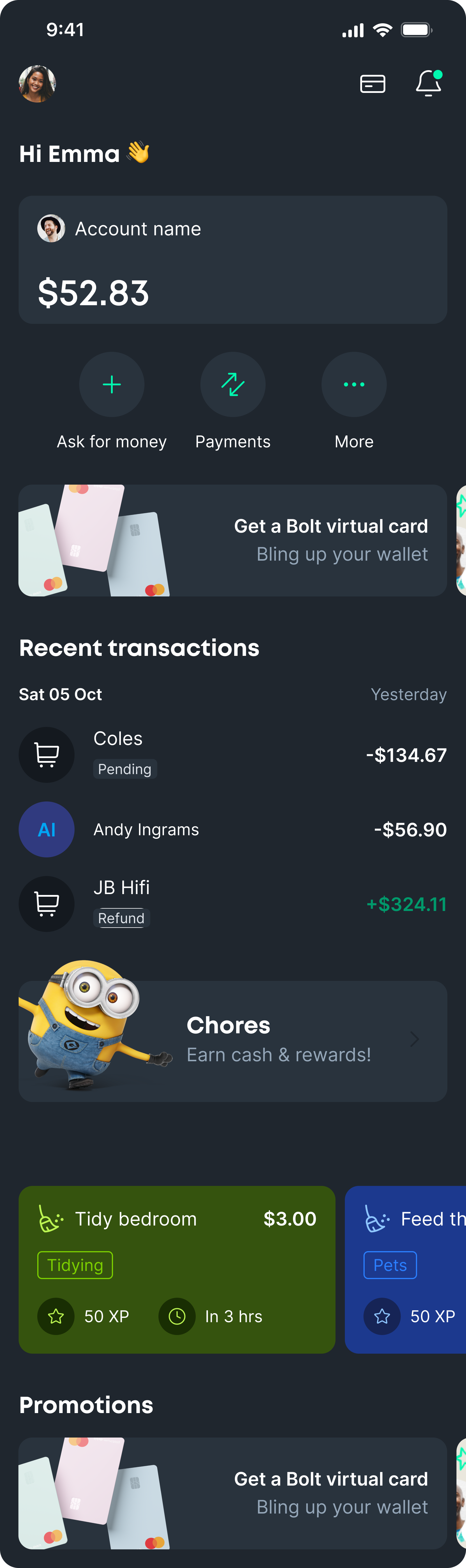Open the Bolt virtual card banner above transactions
This screenshot has height=1568, width=466.
click(x=232, y=541)
